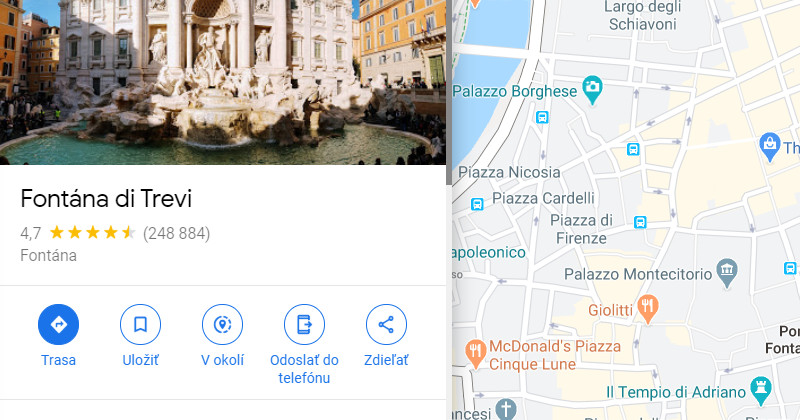This screenshot has width=800, height=420.
Task: Share the place using Zdieľať
Action: point(386,324)
